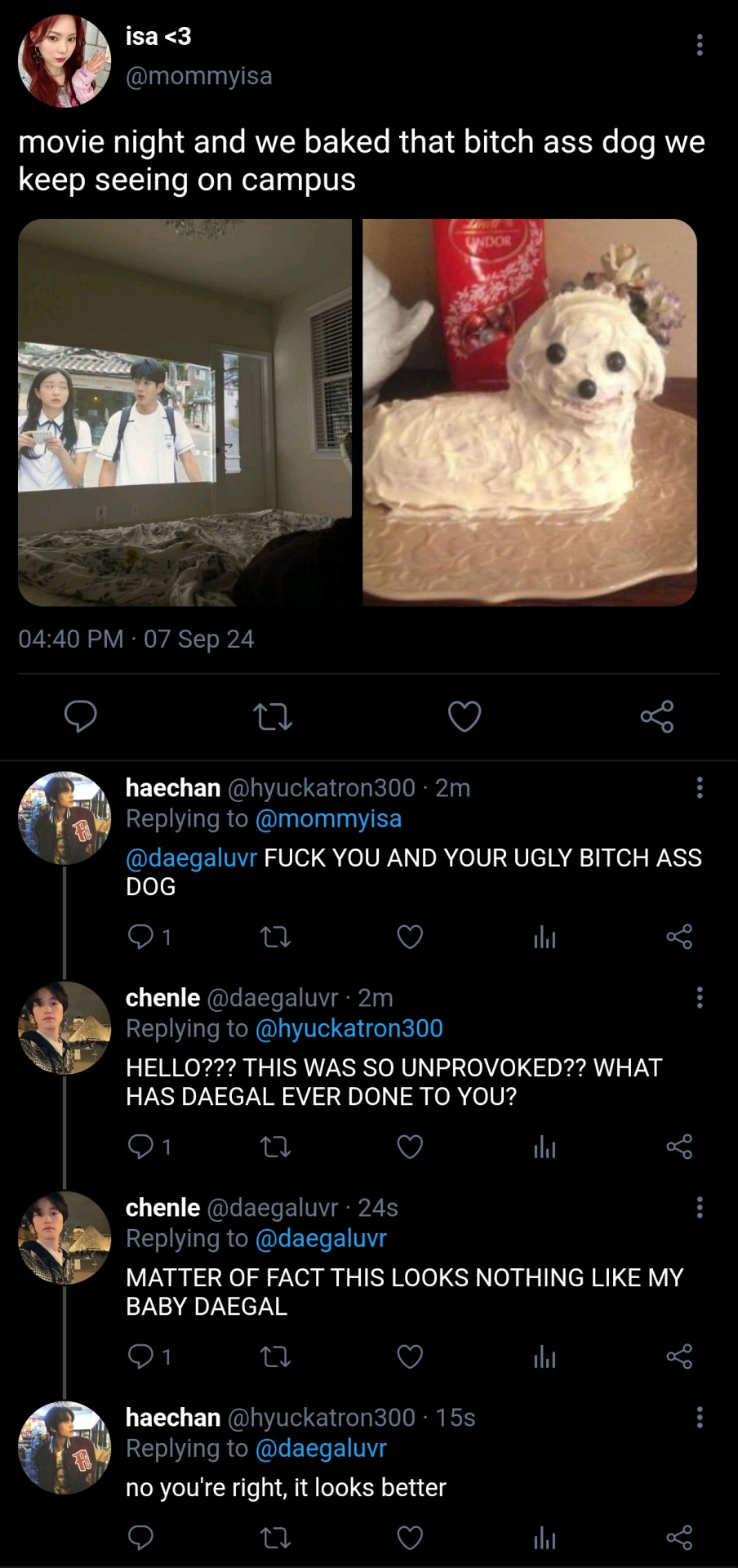Share isa's main tweet
Image resolution: width=738 pixels, height=1568 pixels.
(x=657, y=716)
